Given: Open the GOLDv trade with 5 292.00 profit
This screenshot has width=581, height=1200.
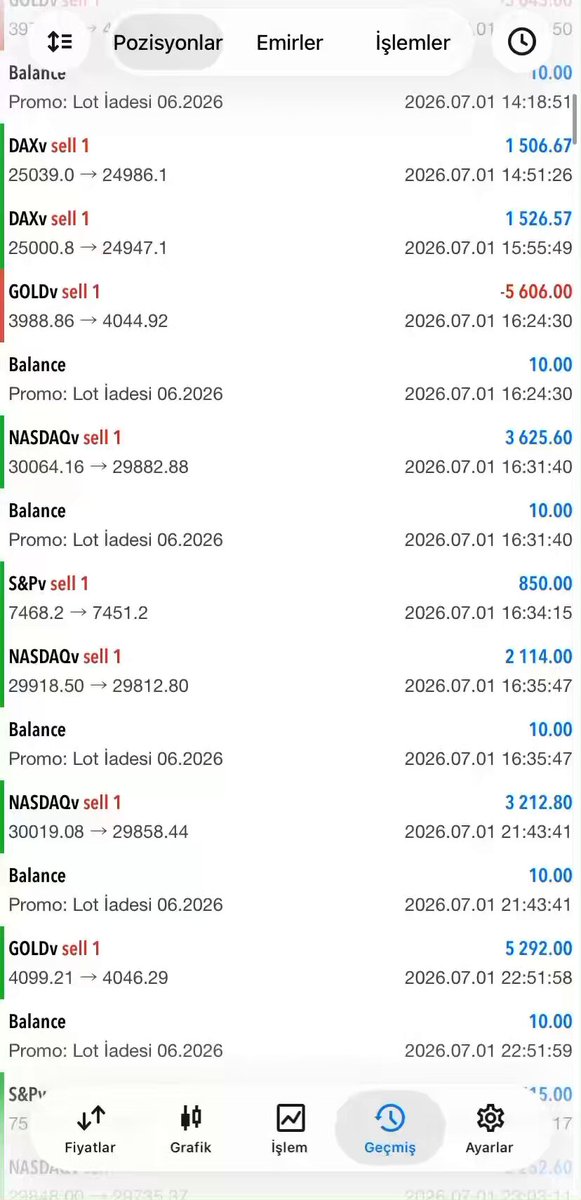Looking at the screenshot, I should [x=290, y=963].
